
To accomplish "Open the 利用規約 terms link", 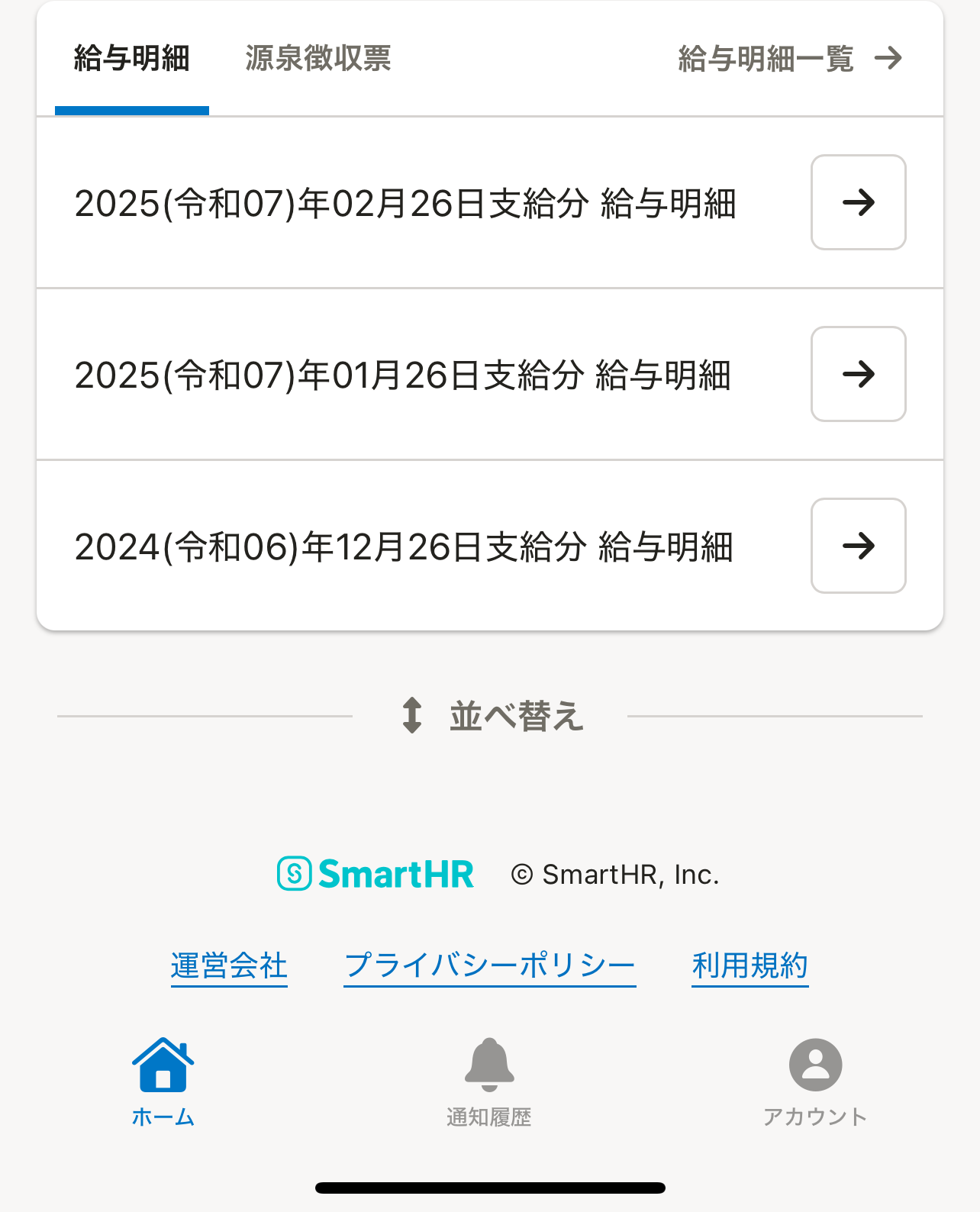I will coord(750,965).
